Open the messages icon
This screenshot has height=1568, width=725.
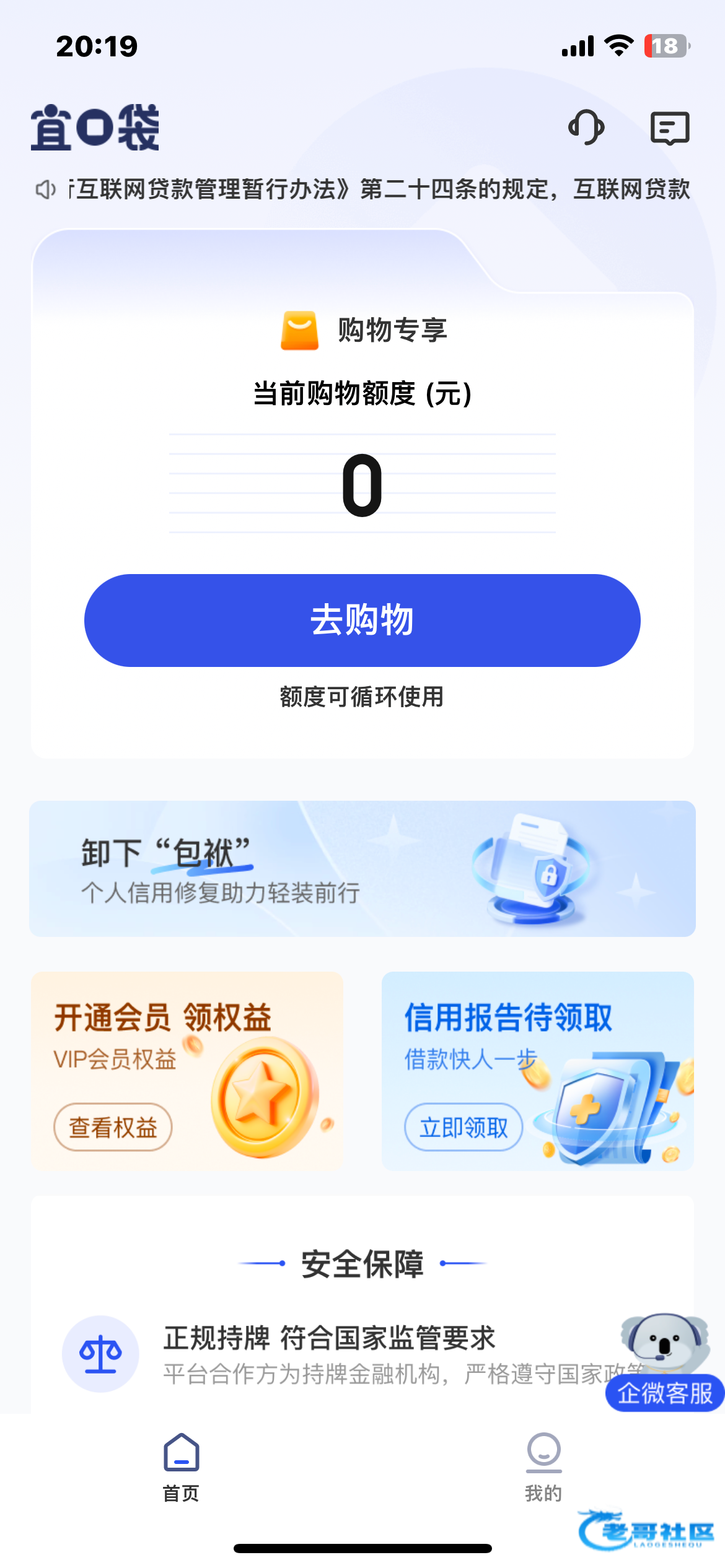(669, 128)
